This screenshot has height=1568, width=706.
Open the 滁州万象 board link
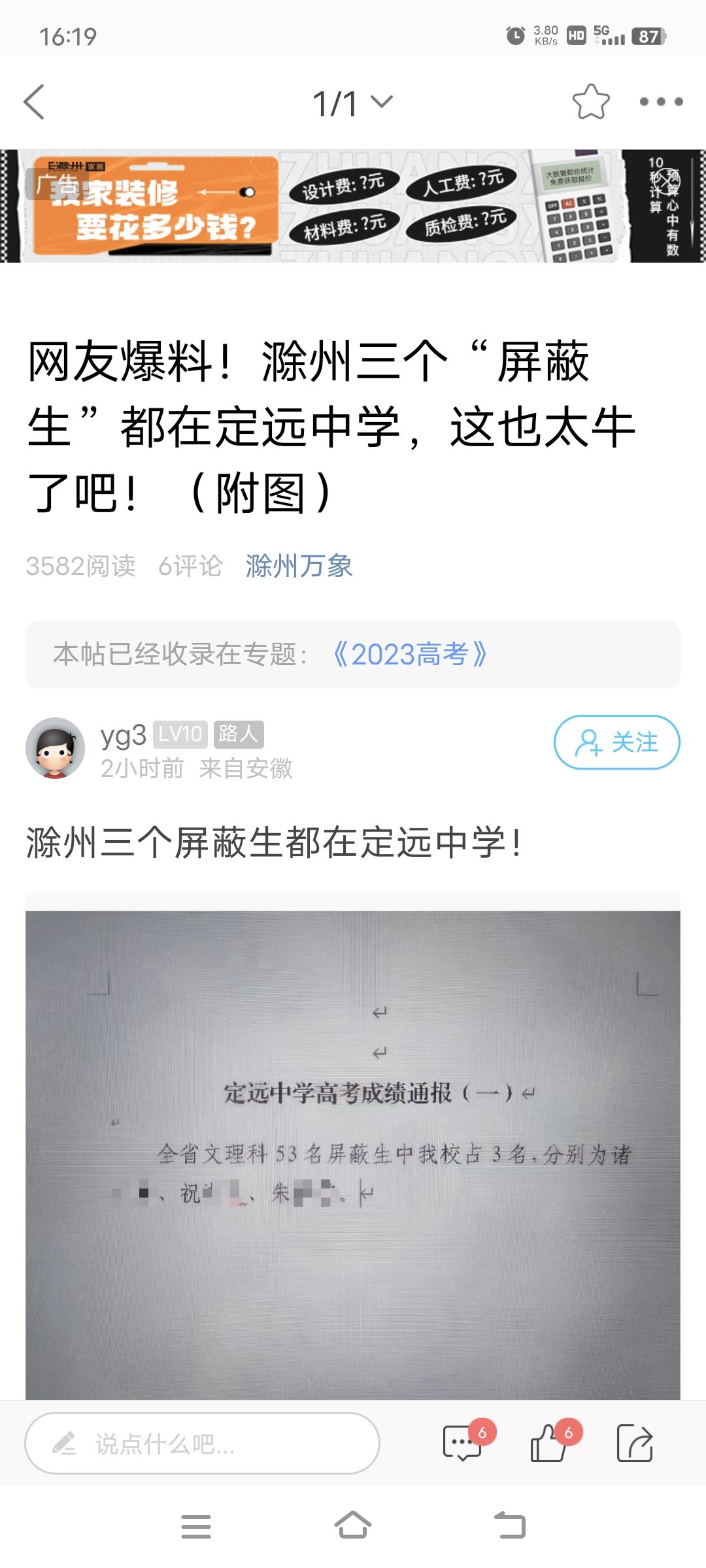299,566
